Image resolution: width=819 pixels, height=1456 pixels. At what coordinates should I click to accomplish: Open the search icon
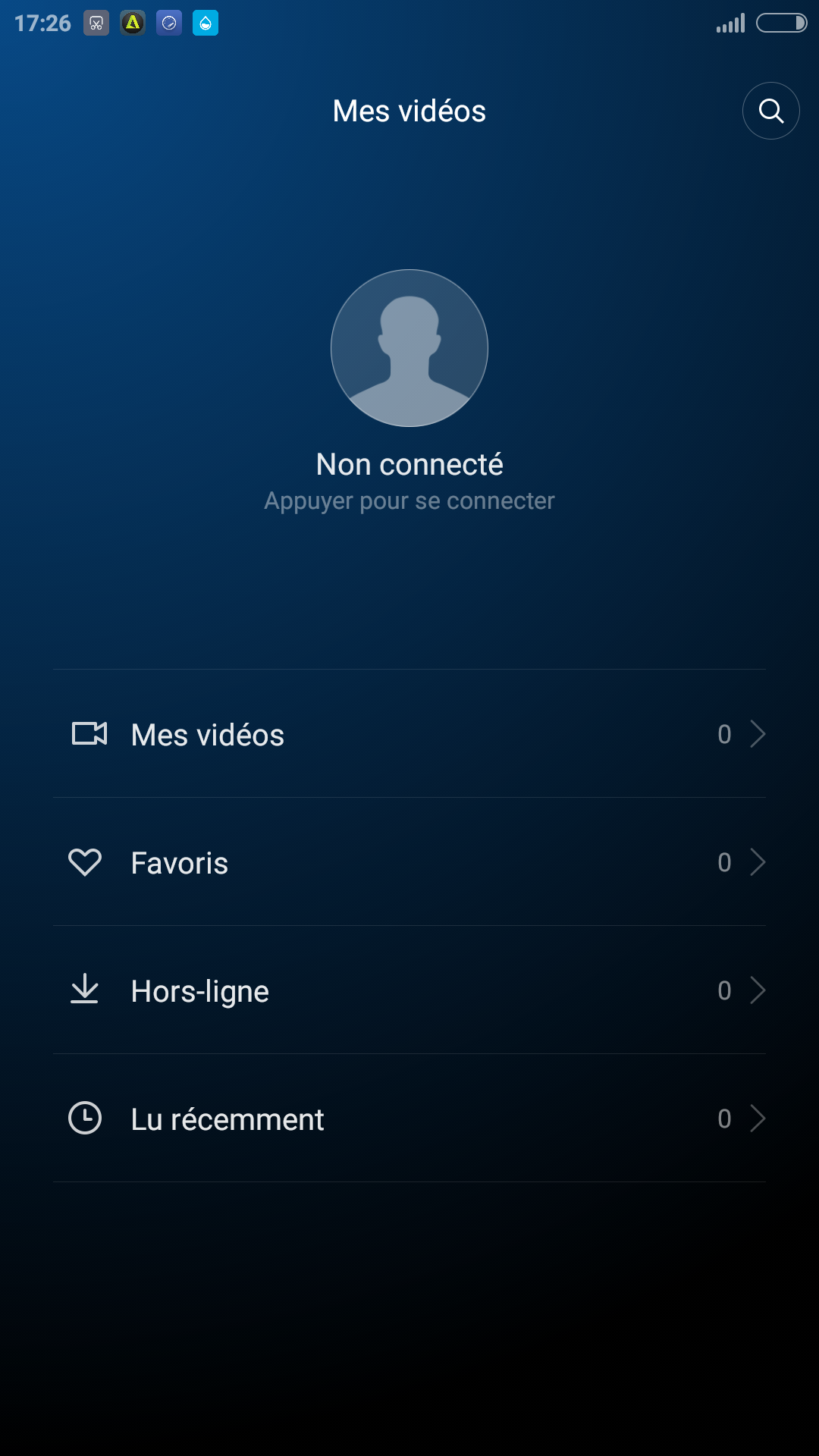click(x=770, y=111)
